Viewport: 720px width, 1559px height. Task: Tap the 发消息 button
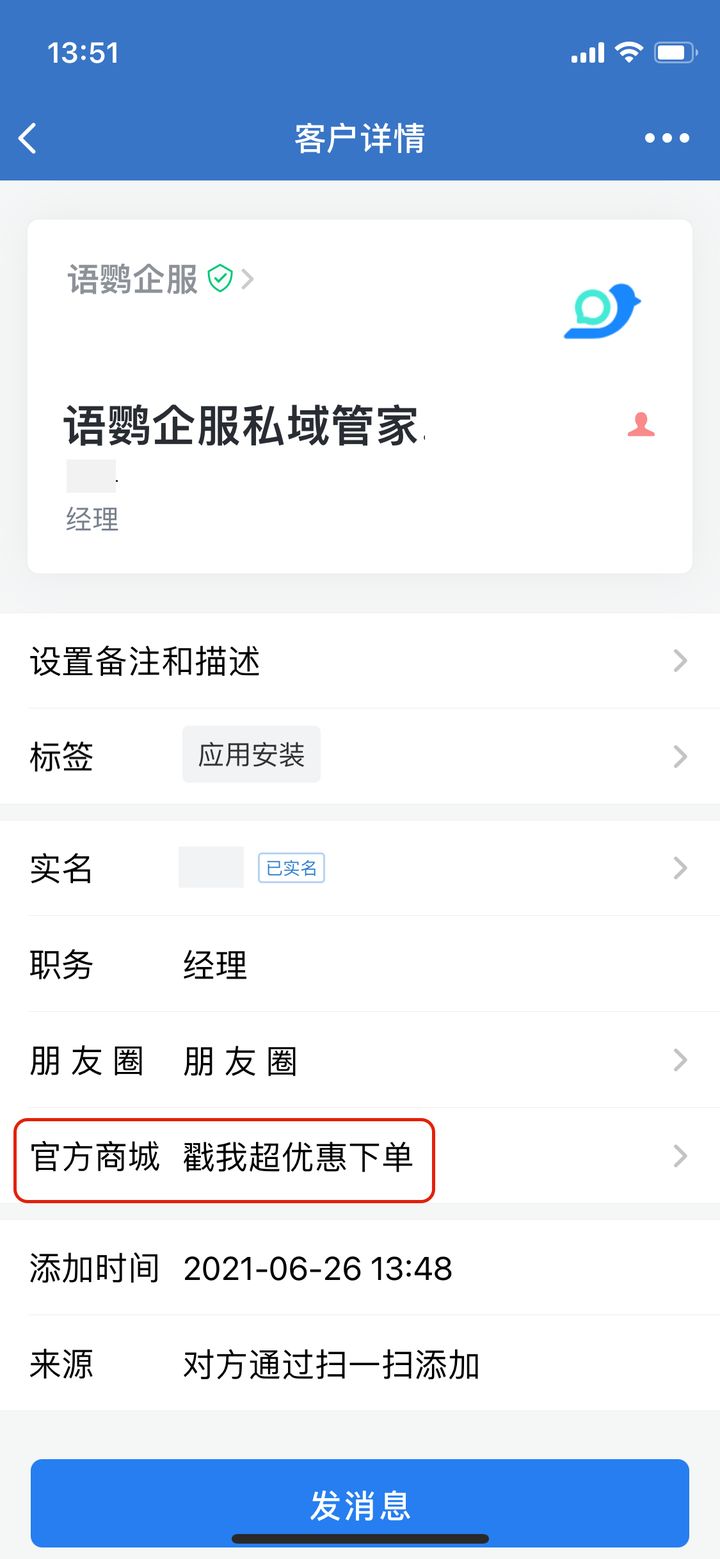pyautogui.click(x=360, y=1504)
